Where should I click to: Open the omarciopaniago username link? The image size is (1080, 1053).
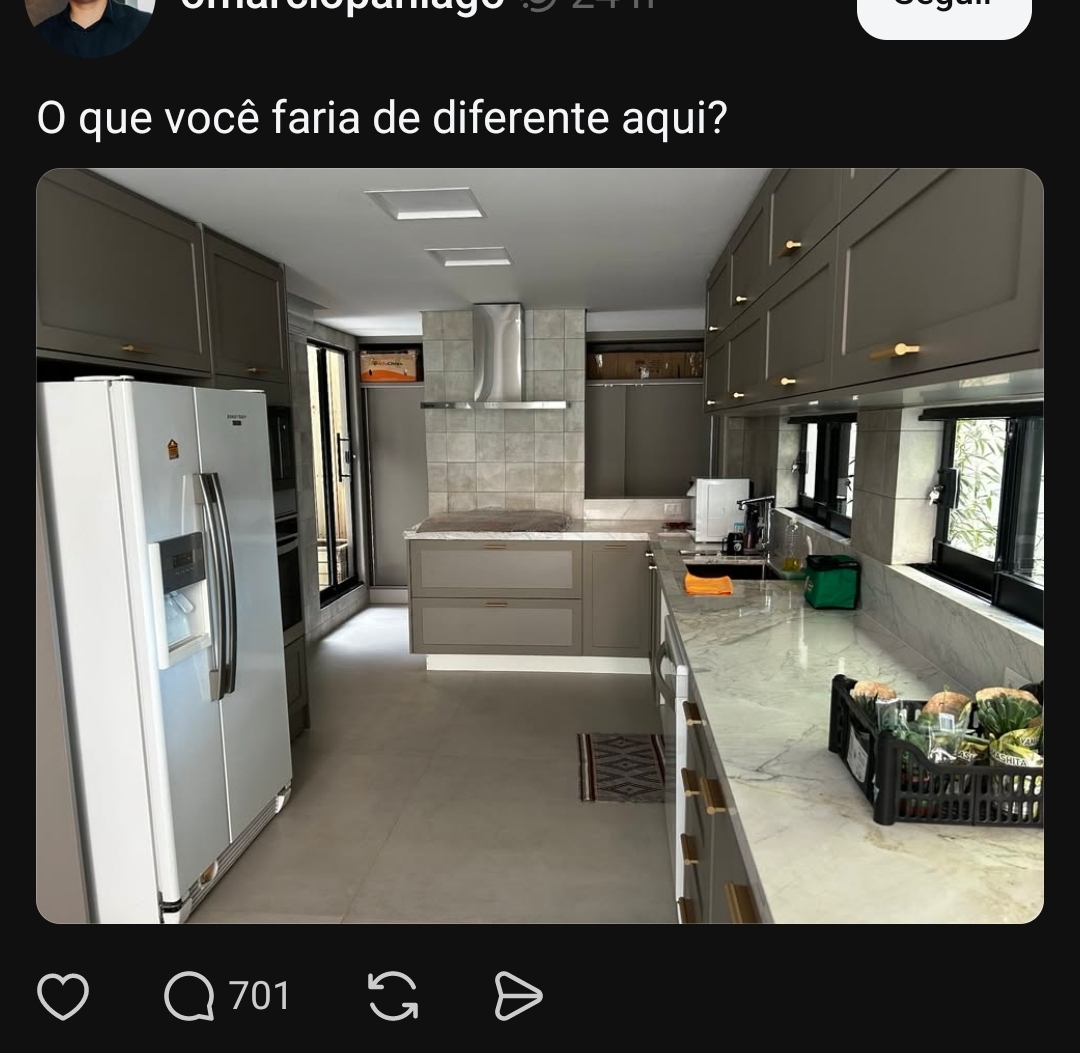pos(342,6)
